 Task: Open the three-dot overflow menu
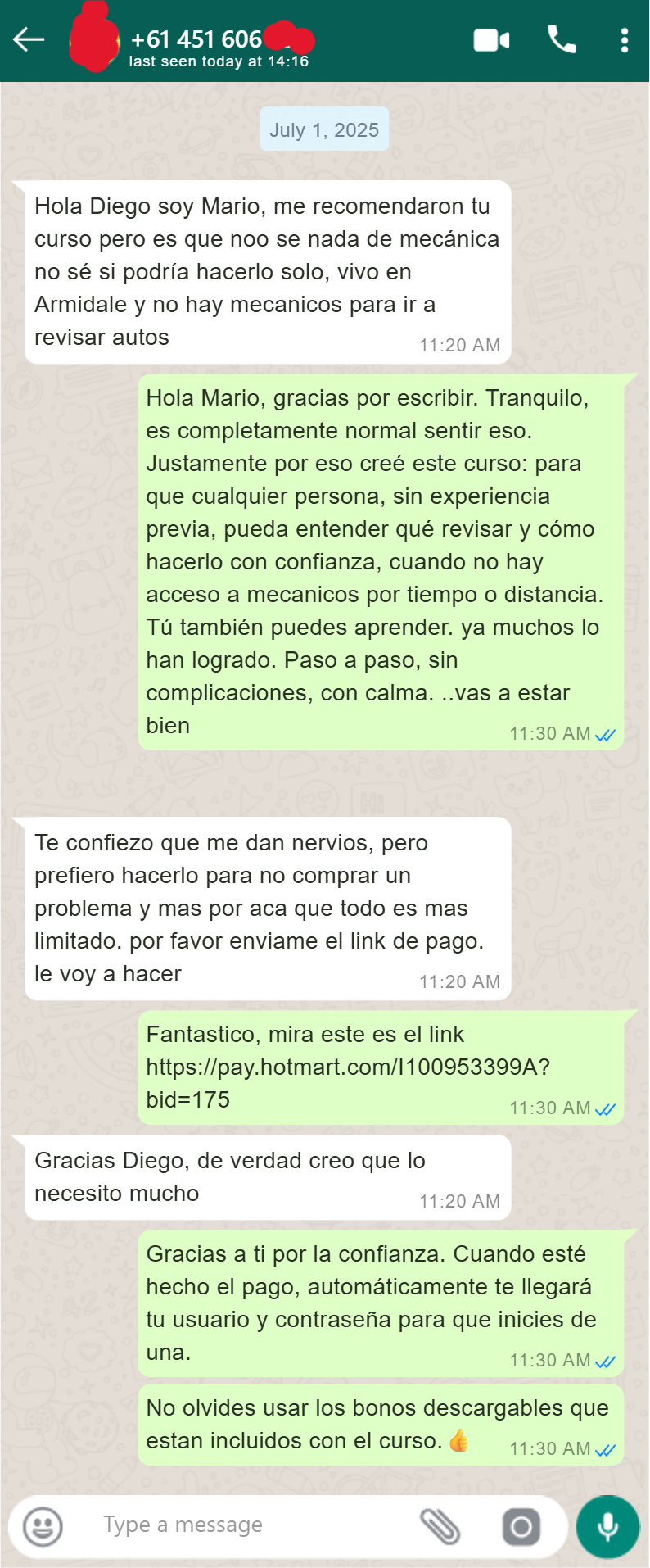tap(625, 40)
